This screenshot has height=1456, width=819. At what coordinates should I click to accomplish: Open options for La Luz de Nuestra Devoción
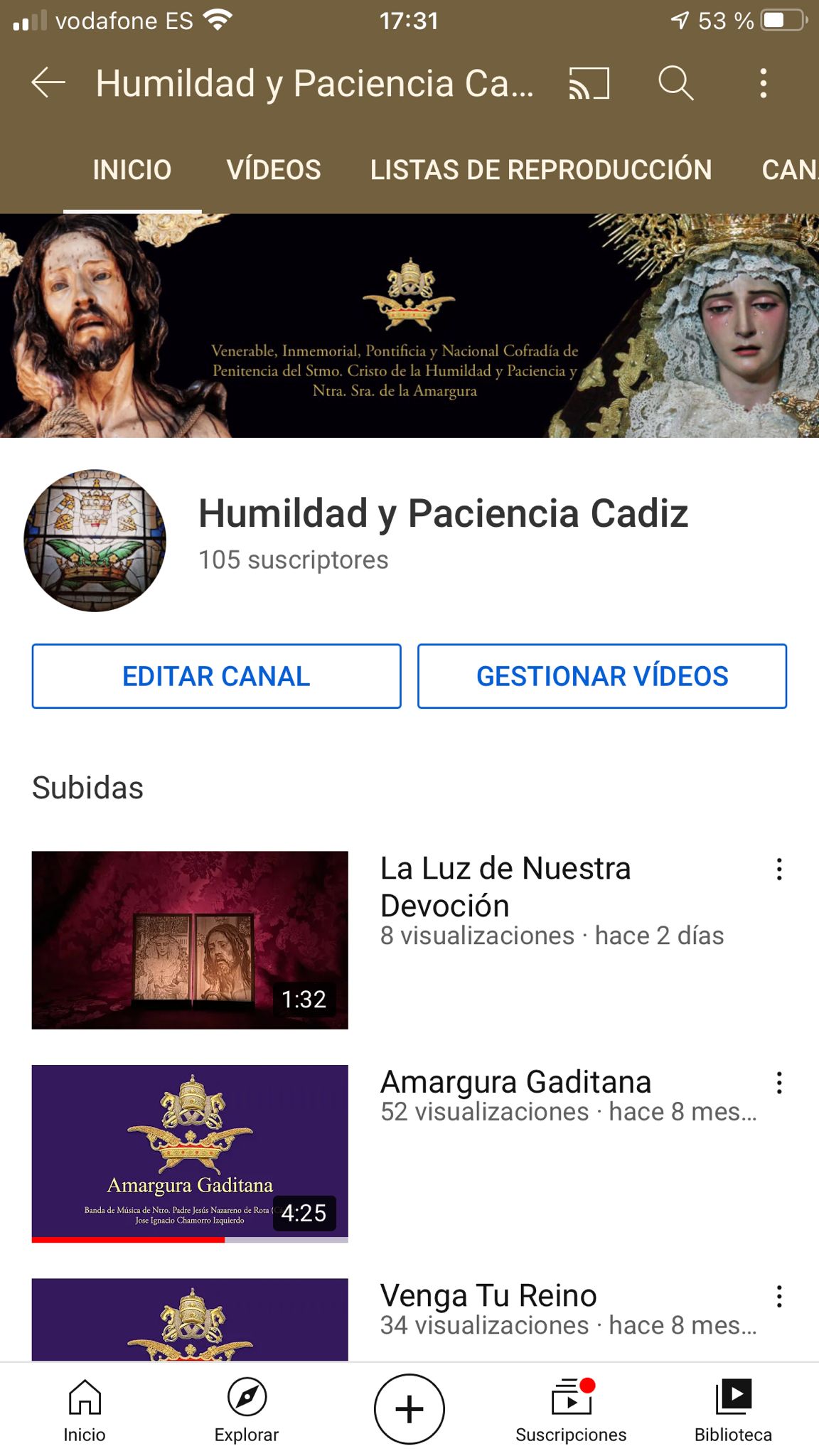pos(779,869)
